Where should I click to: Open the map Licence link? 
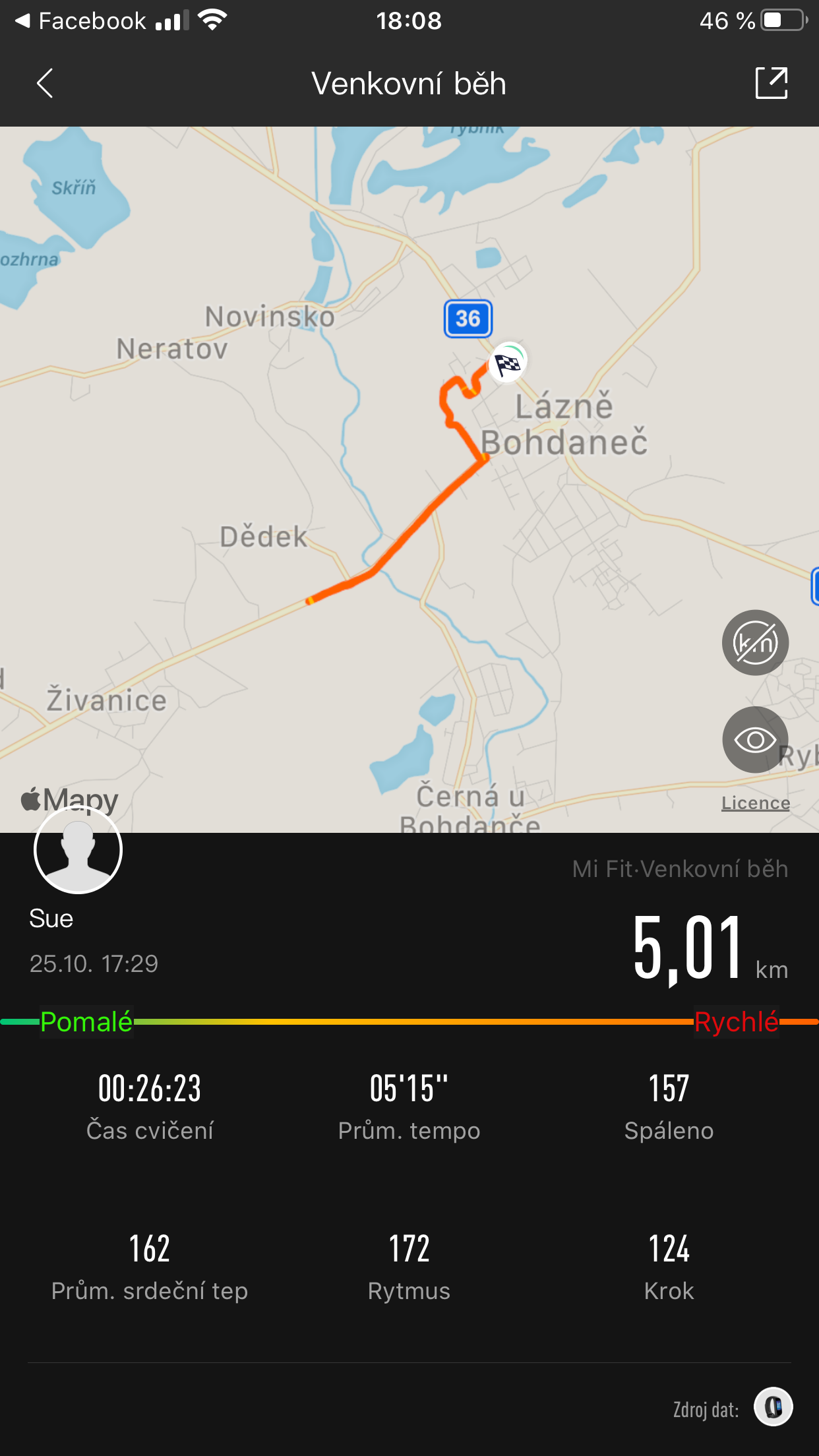(755, 803)
